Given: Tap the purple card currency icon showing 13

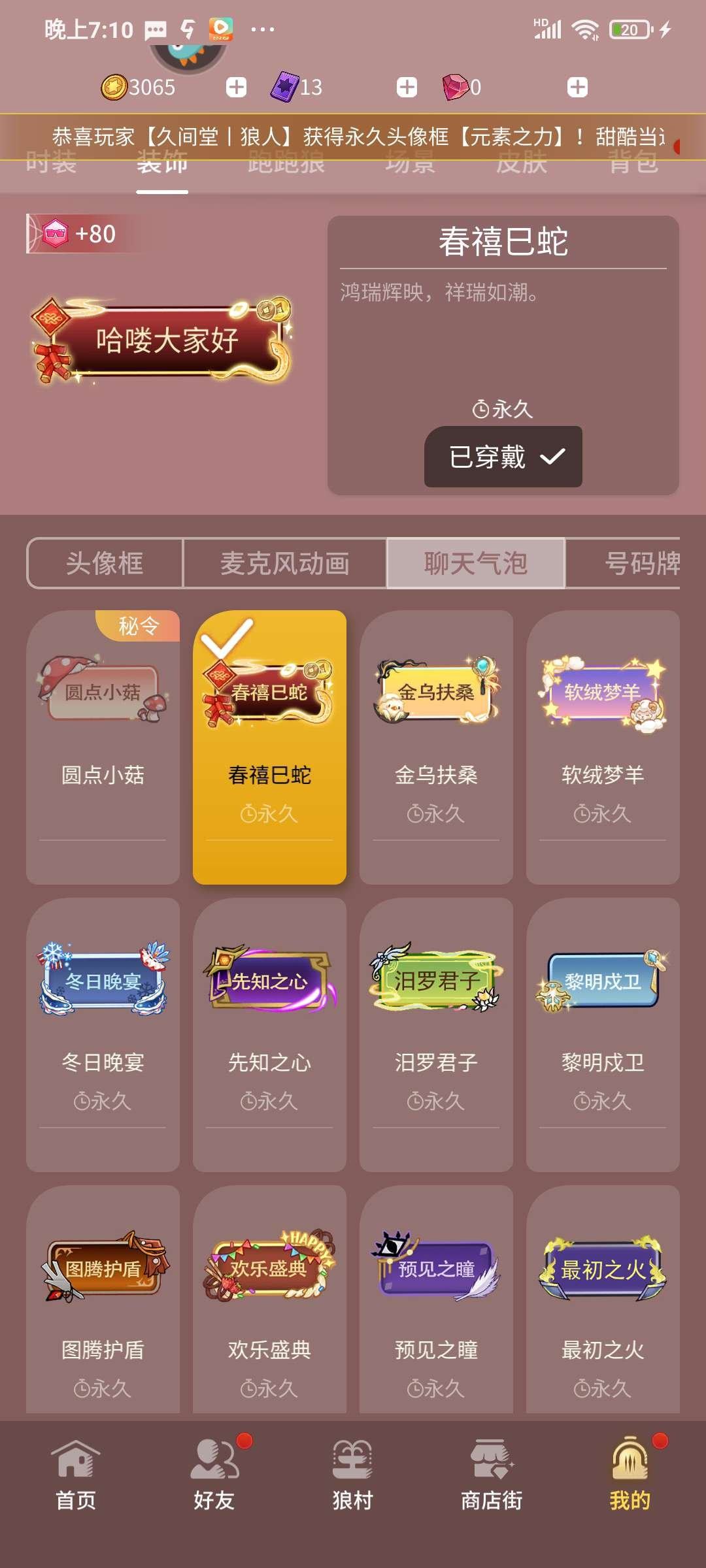Looking at the screenshot, I should pyautogui.click(x=284, y=86).
